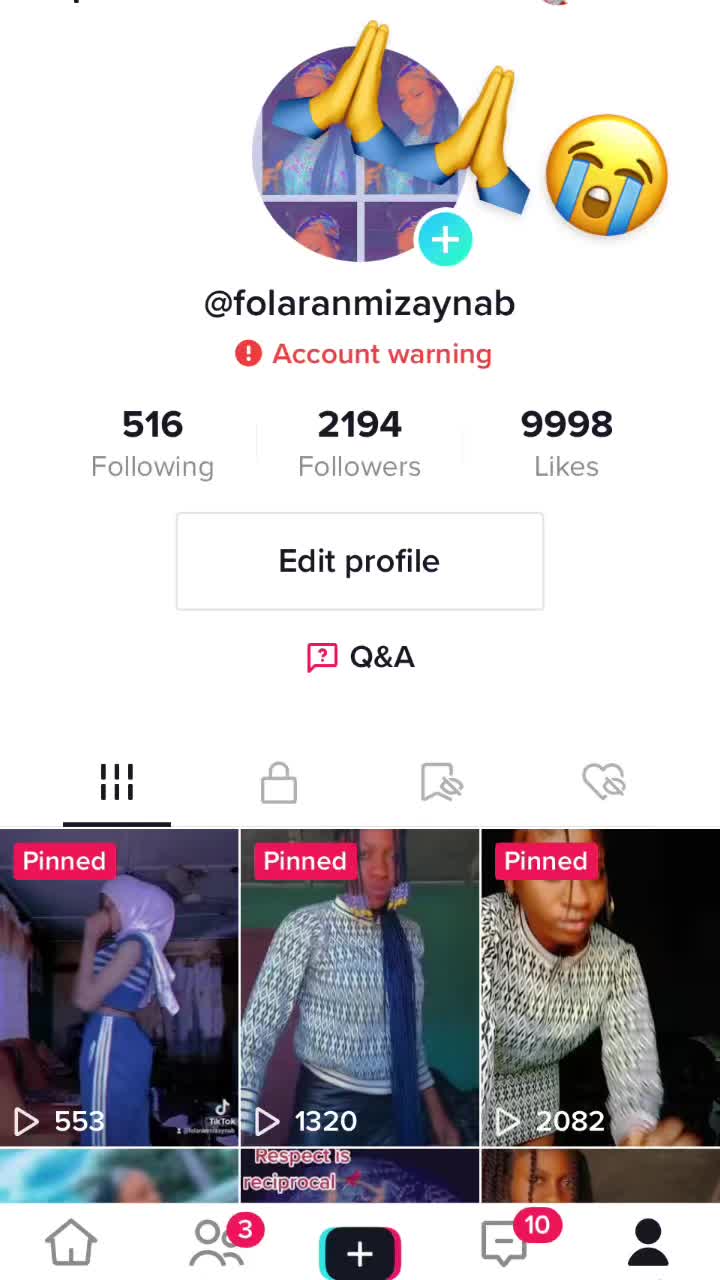Switch to the videos grid tab

[117, 782]
